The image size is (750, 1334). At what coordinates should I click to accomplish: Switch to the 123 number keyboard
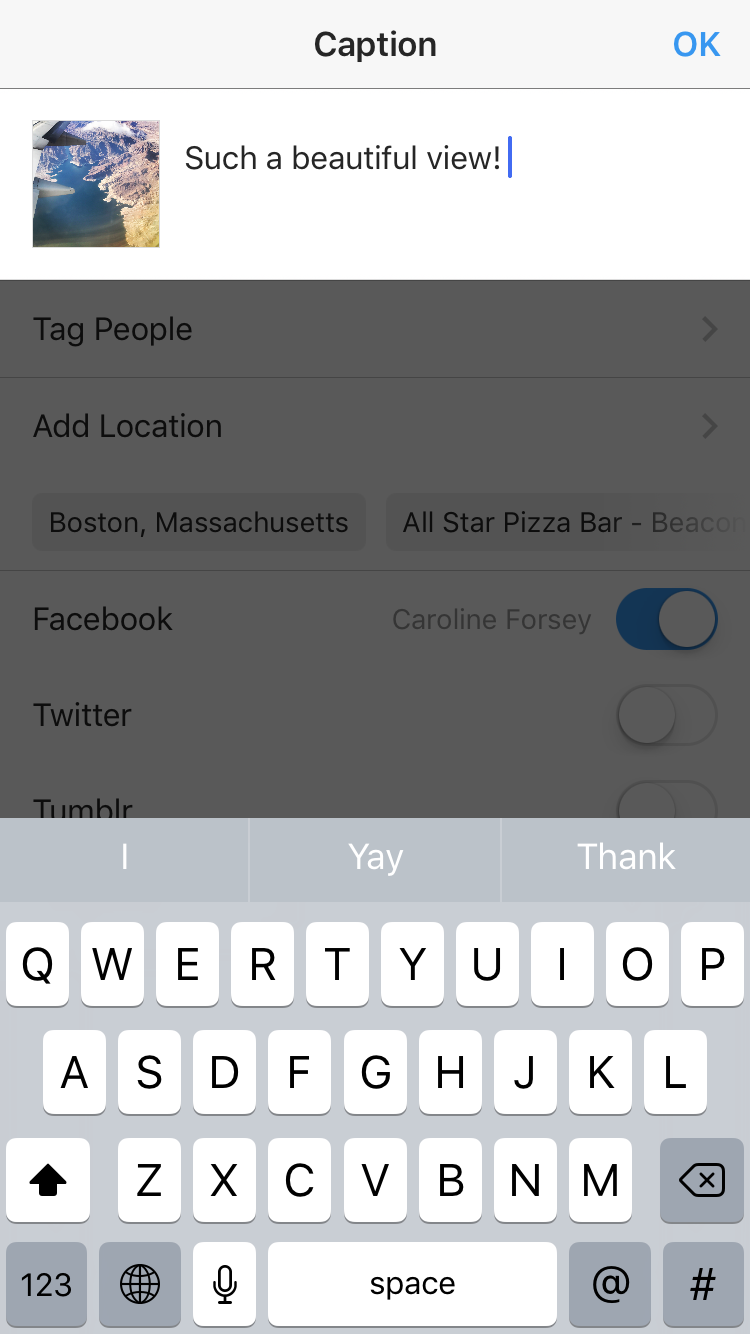coord(46,1284)
